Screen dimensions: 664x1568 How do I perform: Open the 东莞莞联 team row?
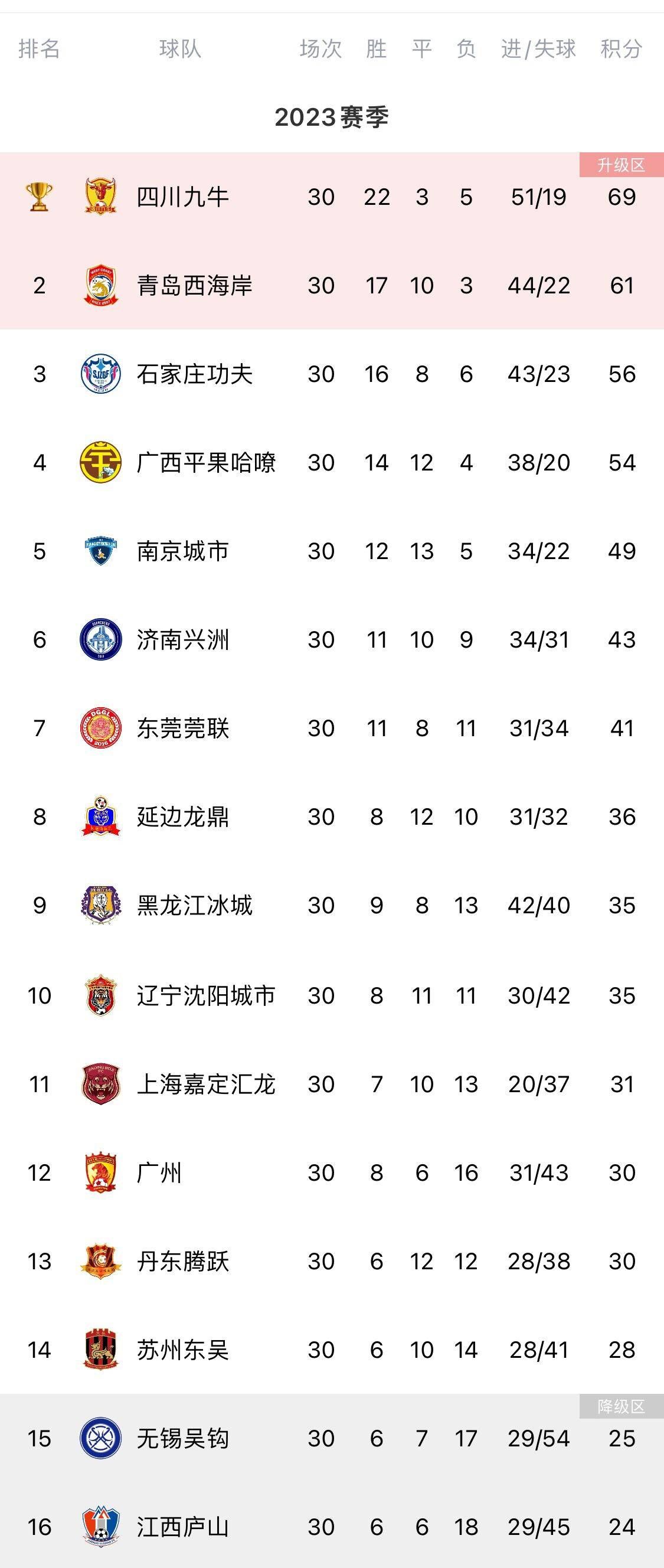point(182,728)
